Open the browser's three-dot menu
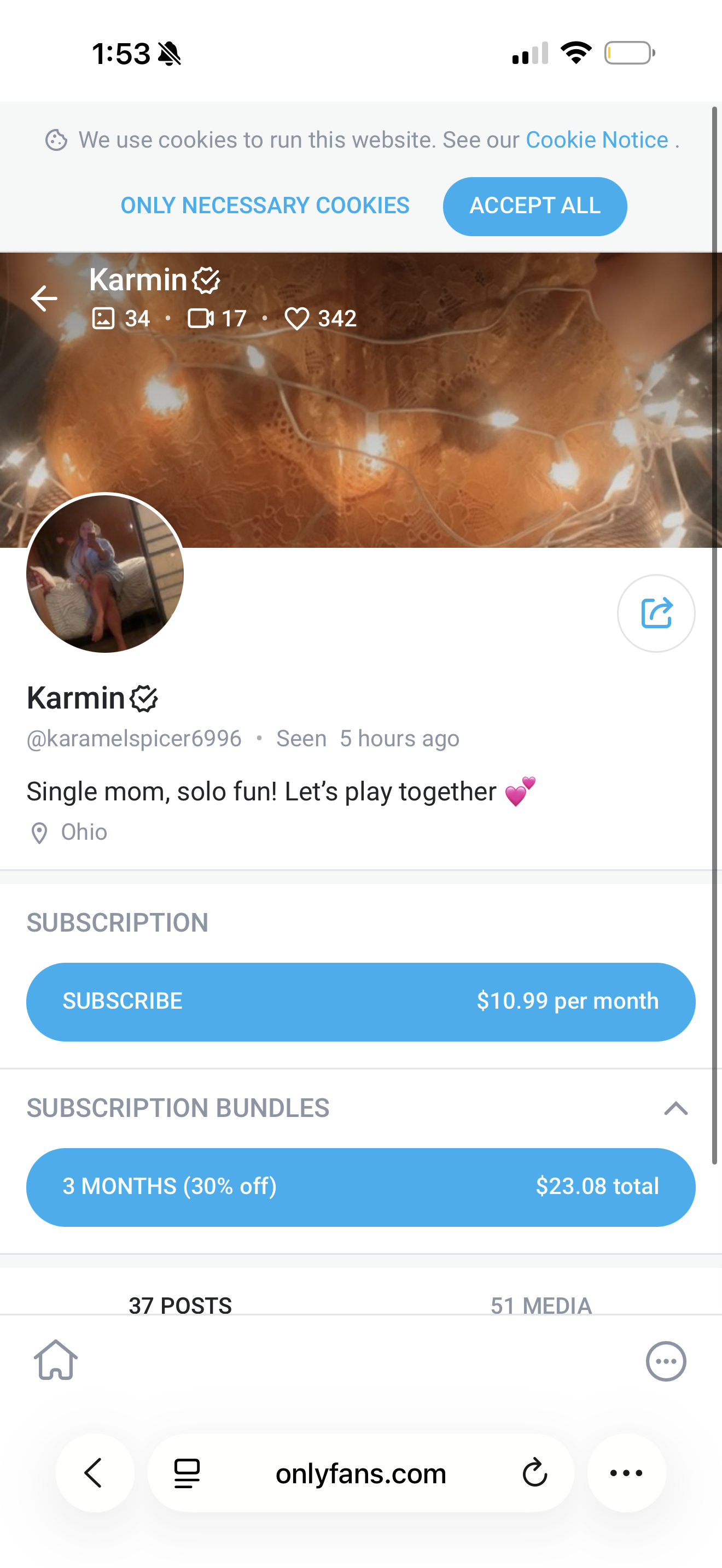722x1568 pixels. click(x=626, y=1472)
